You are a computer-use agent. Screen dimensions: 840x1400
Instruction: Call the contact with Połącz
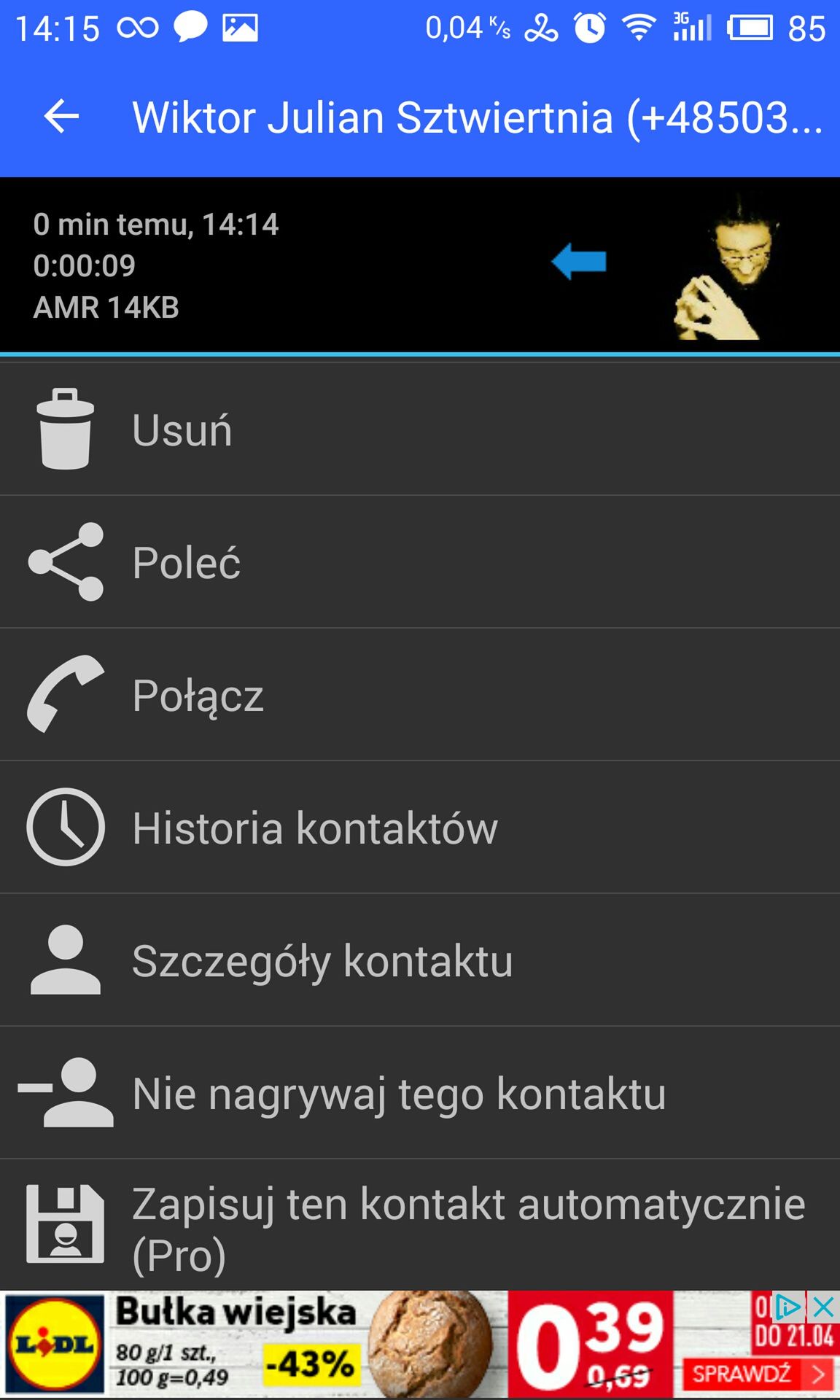[420, 695]
